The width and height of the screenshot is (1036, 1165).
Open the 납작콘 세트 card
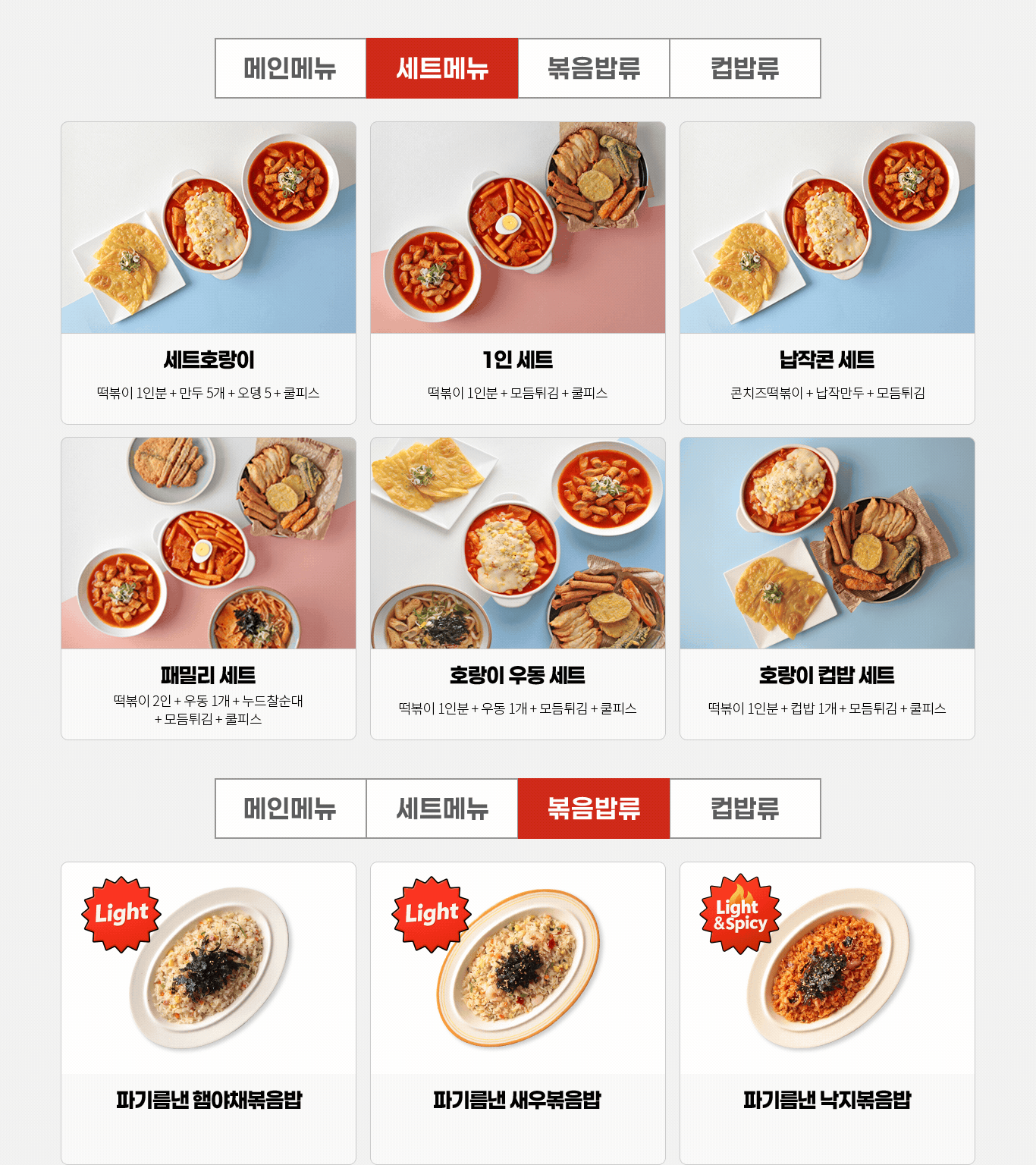tap(827, 272)
